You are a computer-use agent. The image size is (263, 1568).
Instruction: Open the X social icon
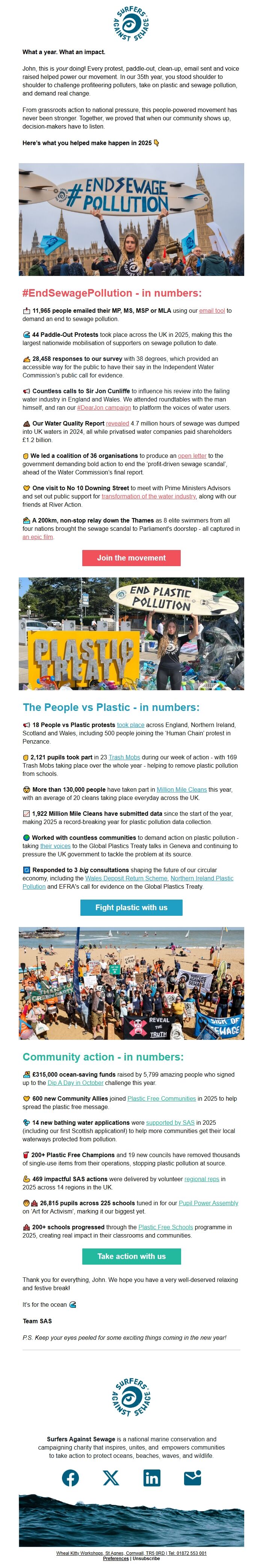coord(111,1477)
